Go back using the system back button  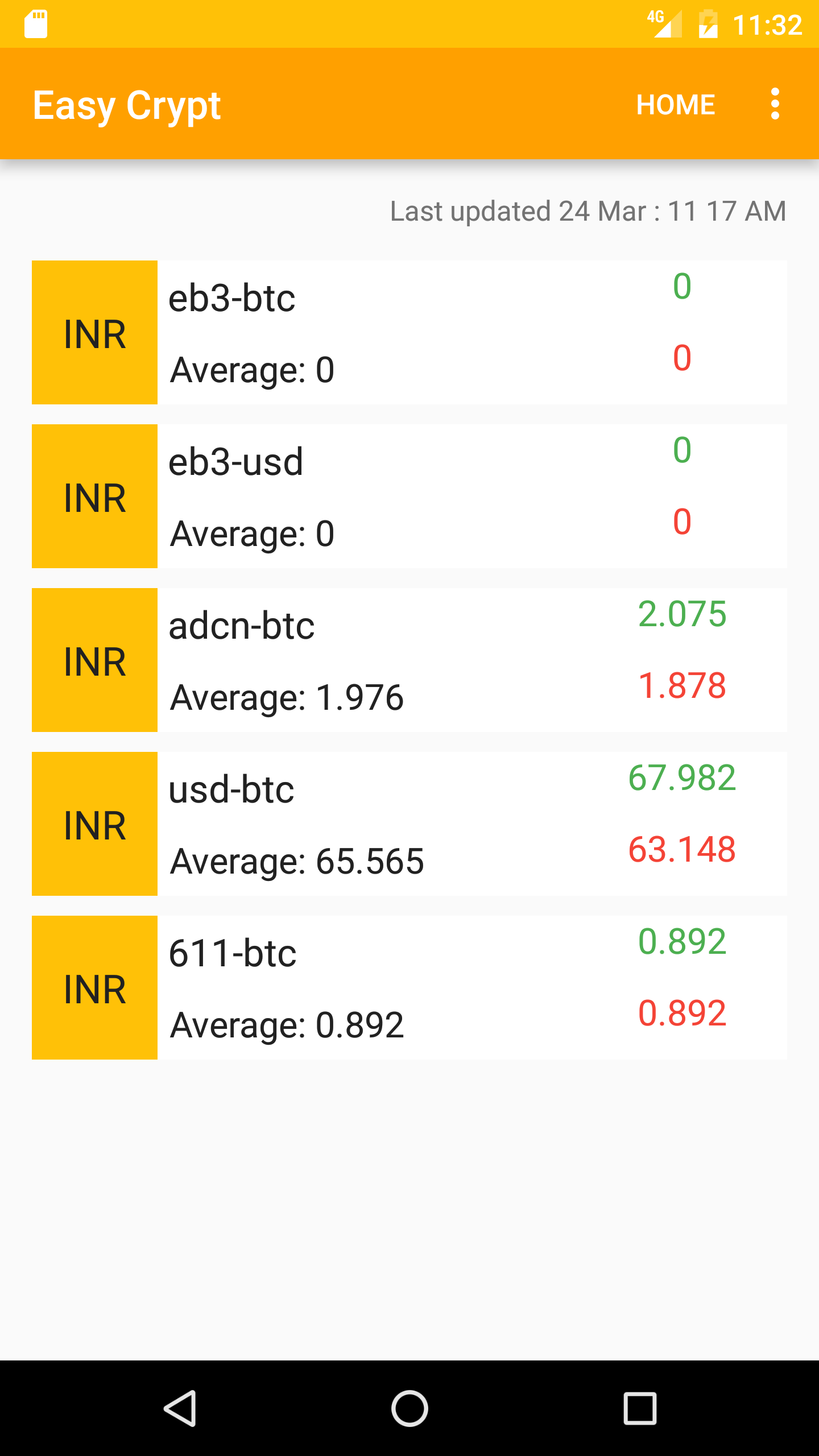(180, 1408)
